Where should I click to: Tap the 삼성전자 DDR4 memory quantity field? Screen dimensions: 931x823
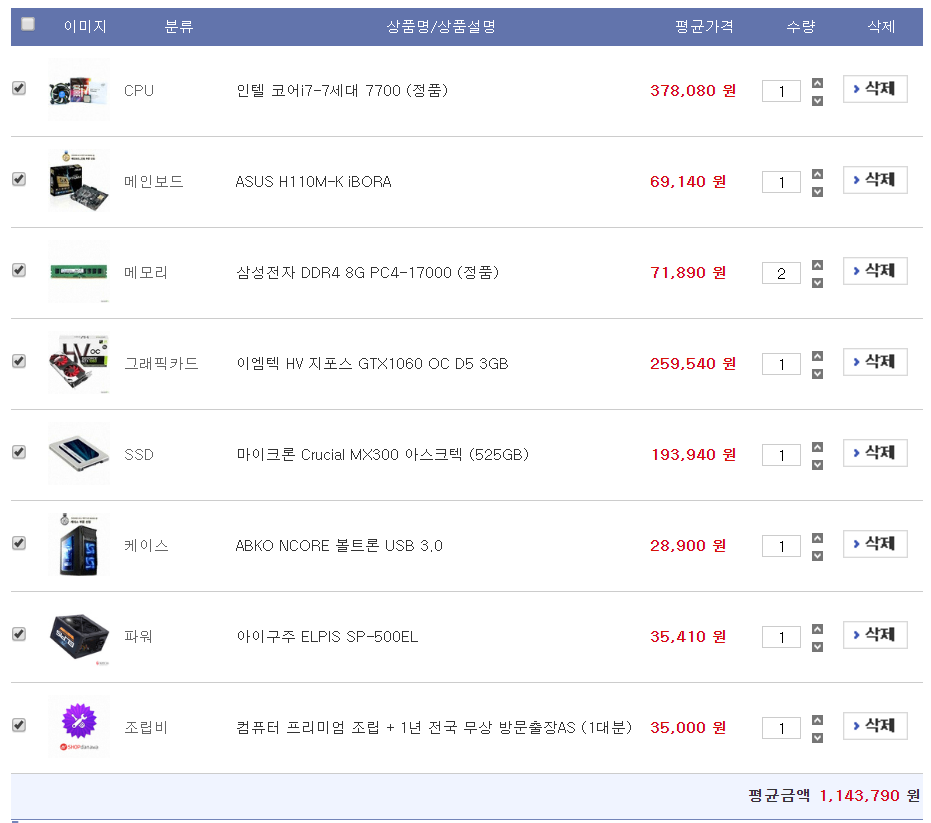click(x=781, y=273)
